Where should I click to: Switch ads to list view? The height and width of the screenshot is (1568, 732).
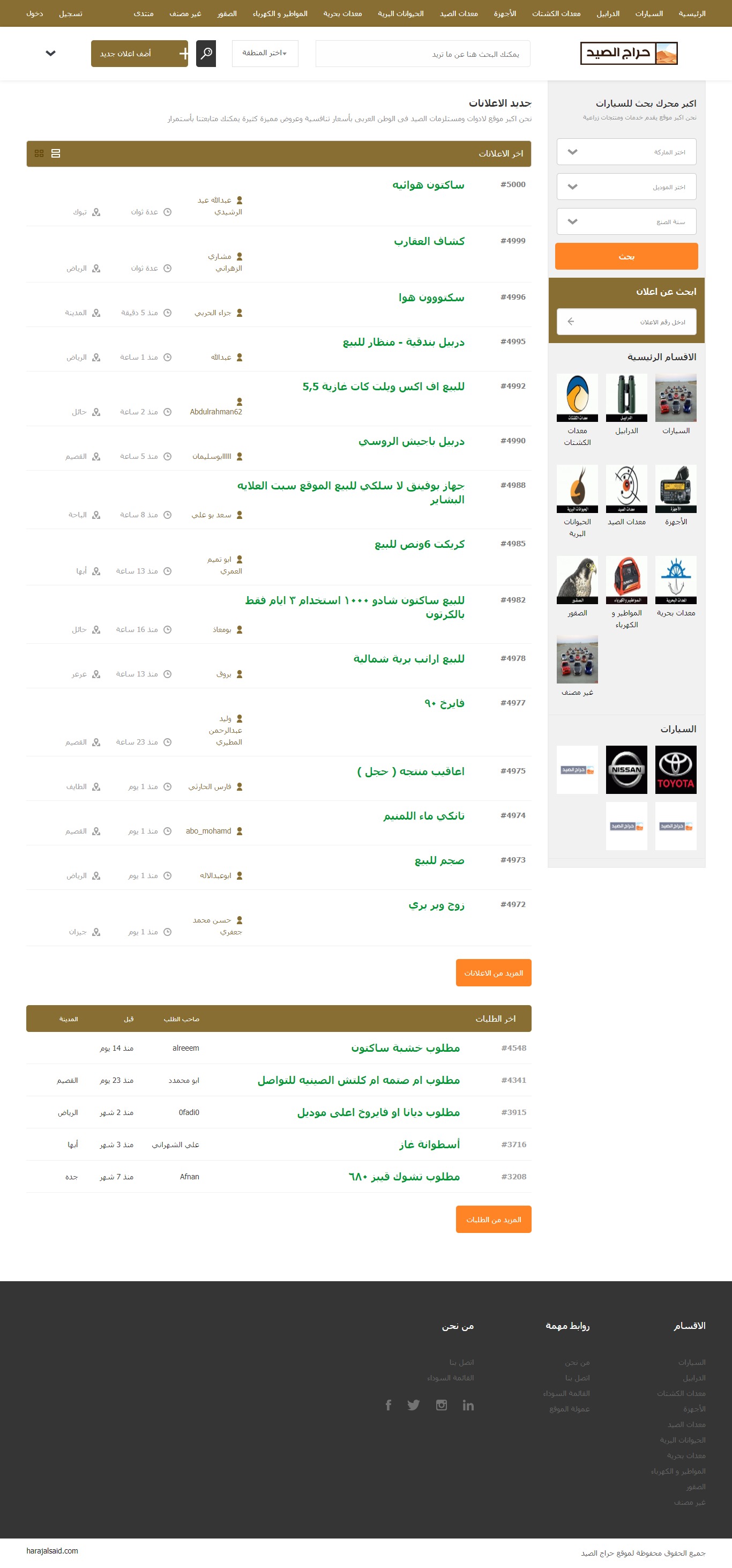pyautogui.click(x=55, y=153)
